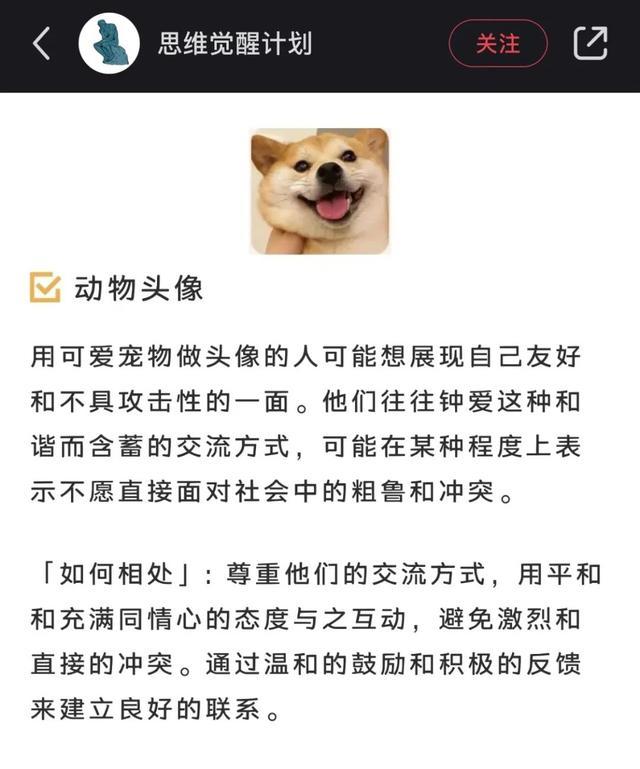Go back using the arrow
Image resolution: width=640 pixels, height=769 pixels.
coord(42,44)
